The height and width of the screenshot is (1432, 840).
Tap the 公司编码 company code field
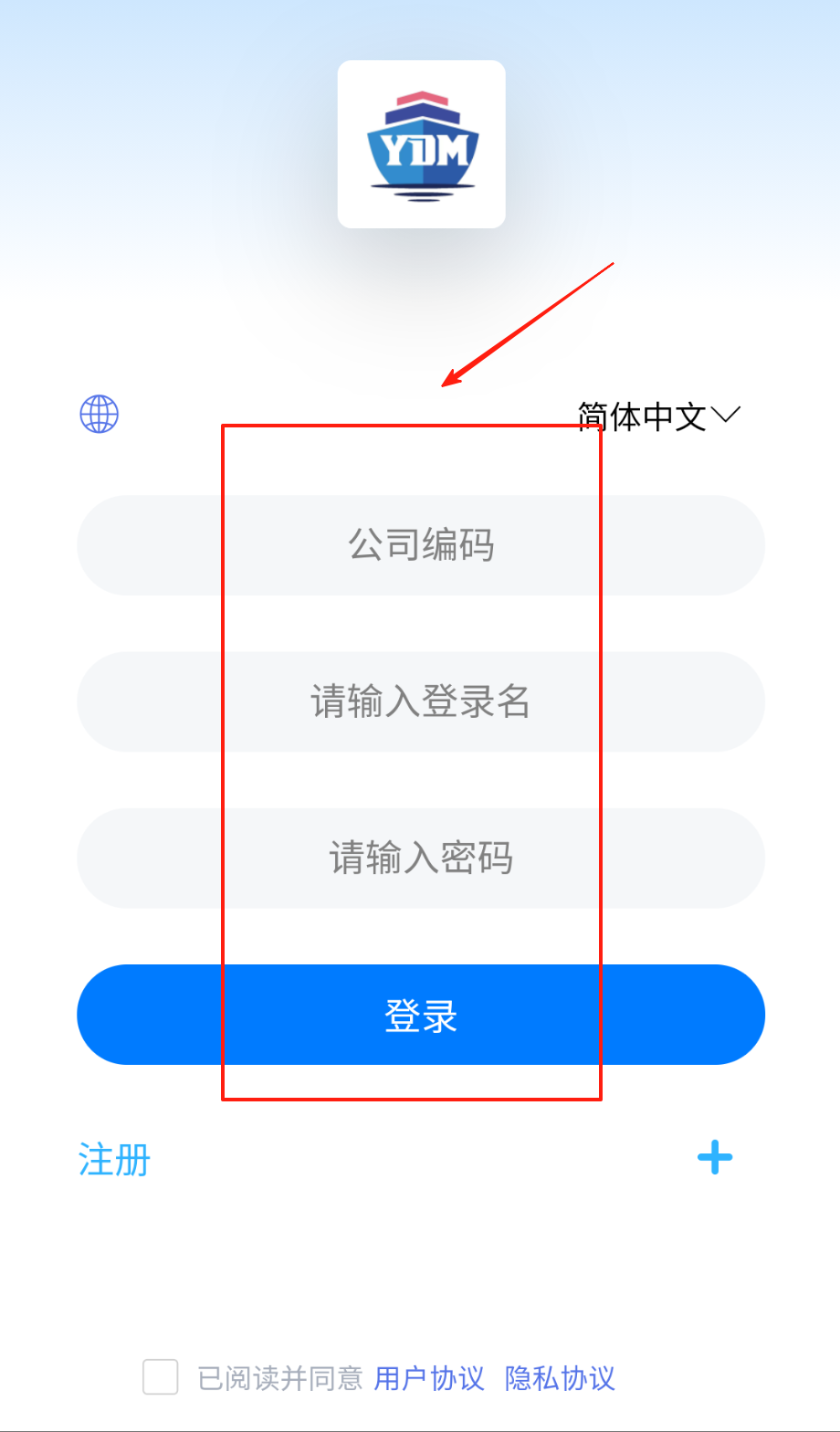tap(421, 545)
